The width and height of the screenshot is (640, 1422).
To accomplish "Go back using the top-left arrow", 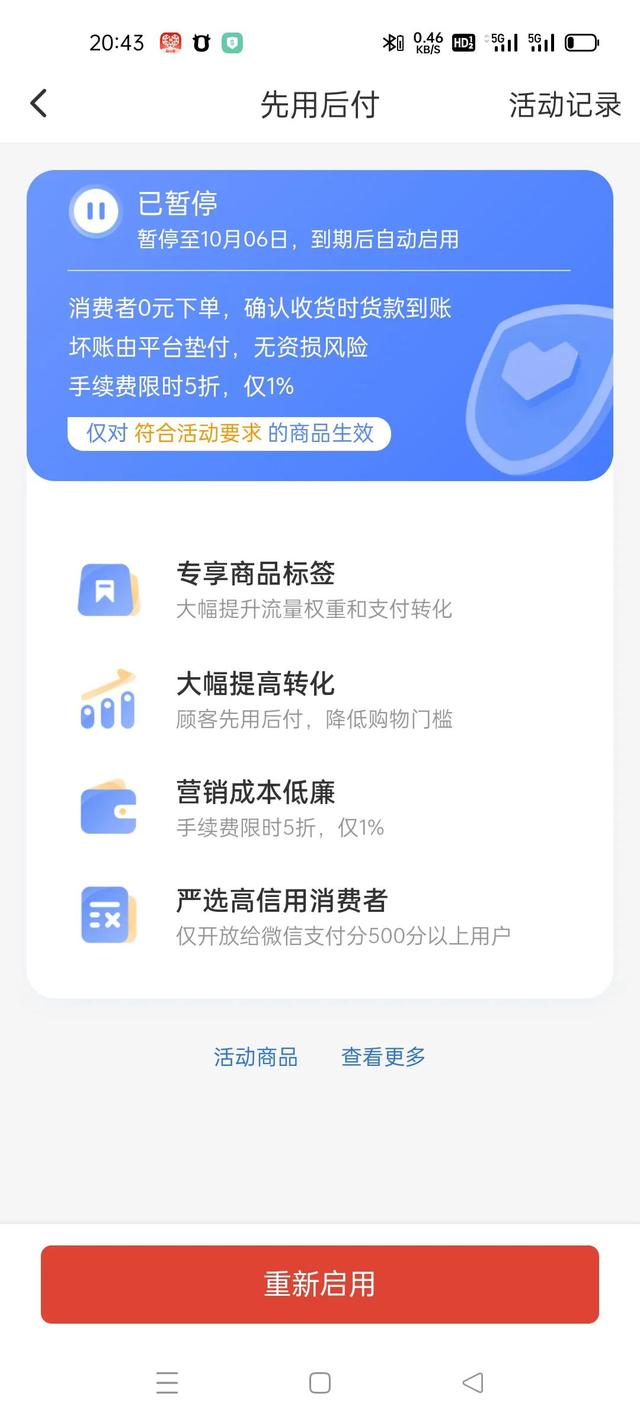I will tap(38, 103).
